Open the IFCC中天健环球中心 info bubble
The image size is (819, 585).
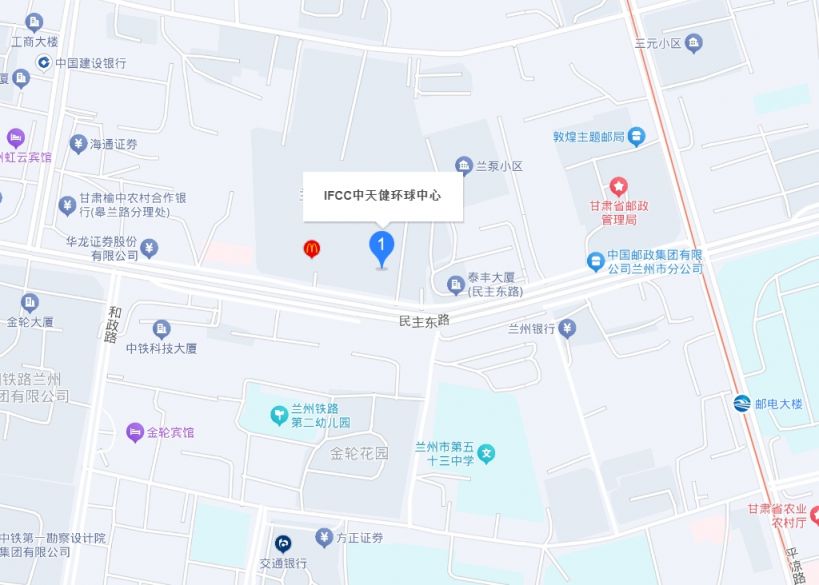[x=383, y=196]
